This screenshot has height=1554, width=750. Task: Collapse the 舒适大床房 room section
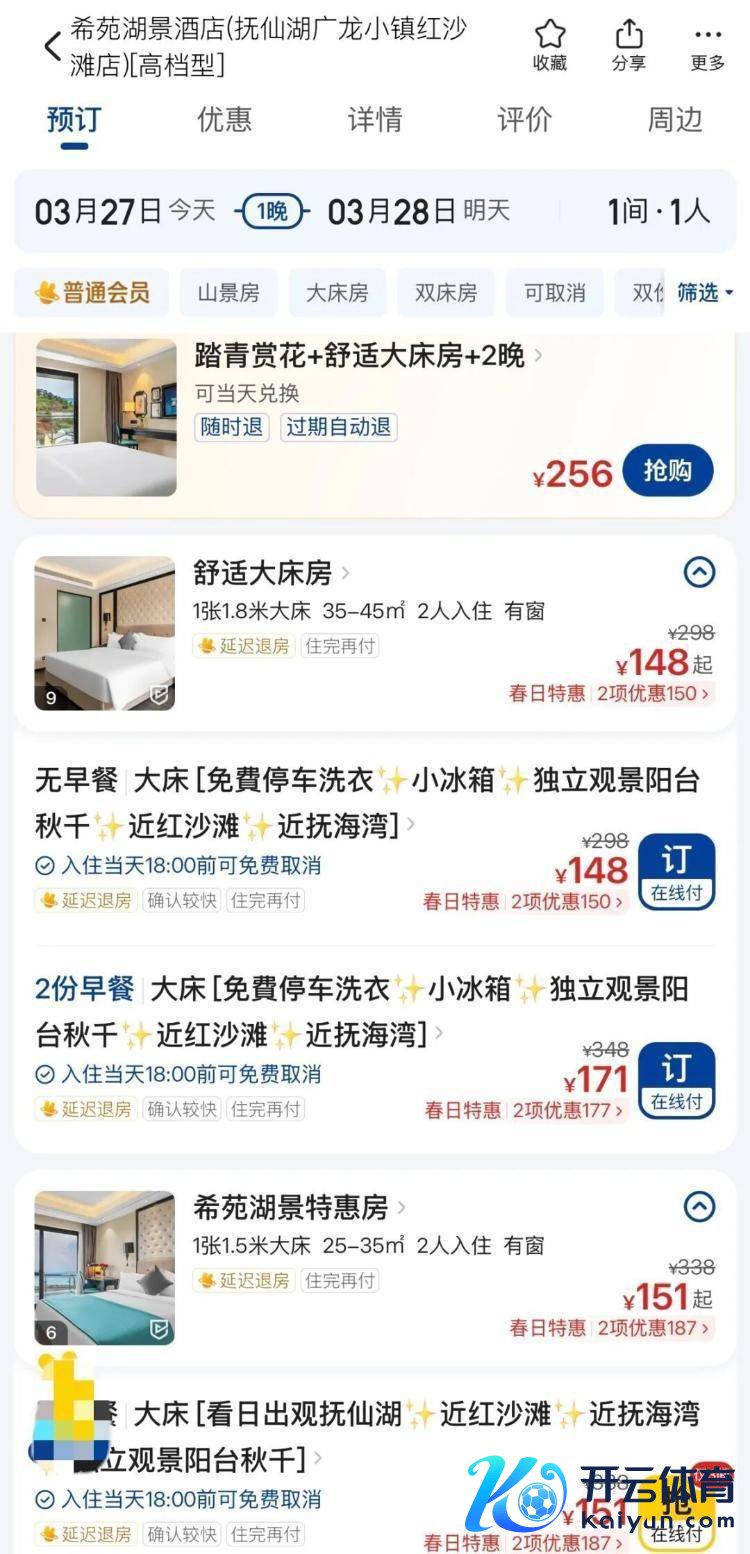pos(699,572)
